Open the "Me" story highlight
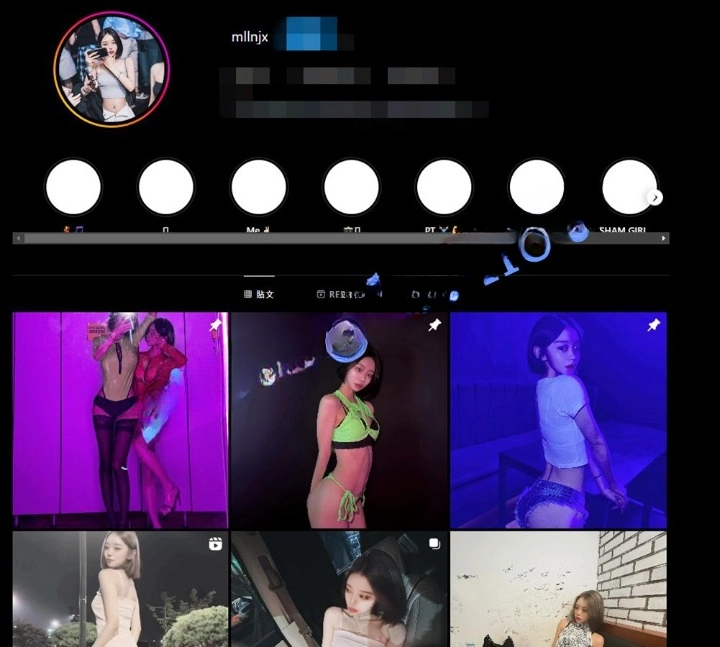 click(259, 187)
